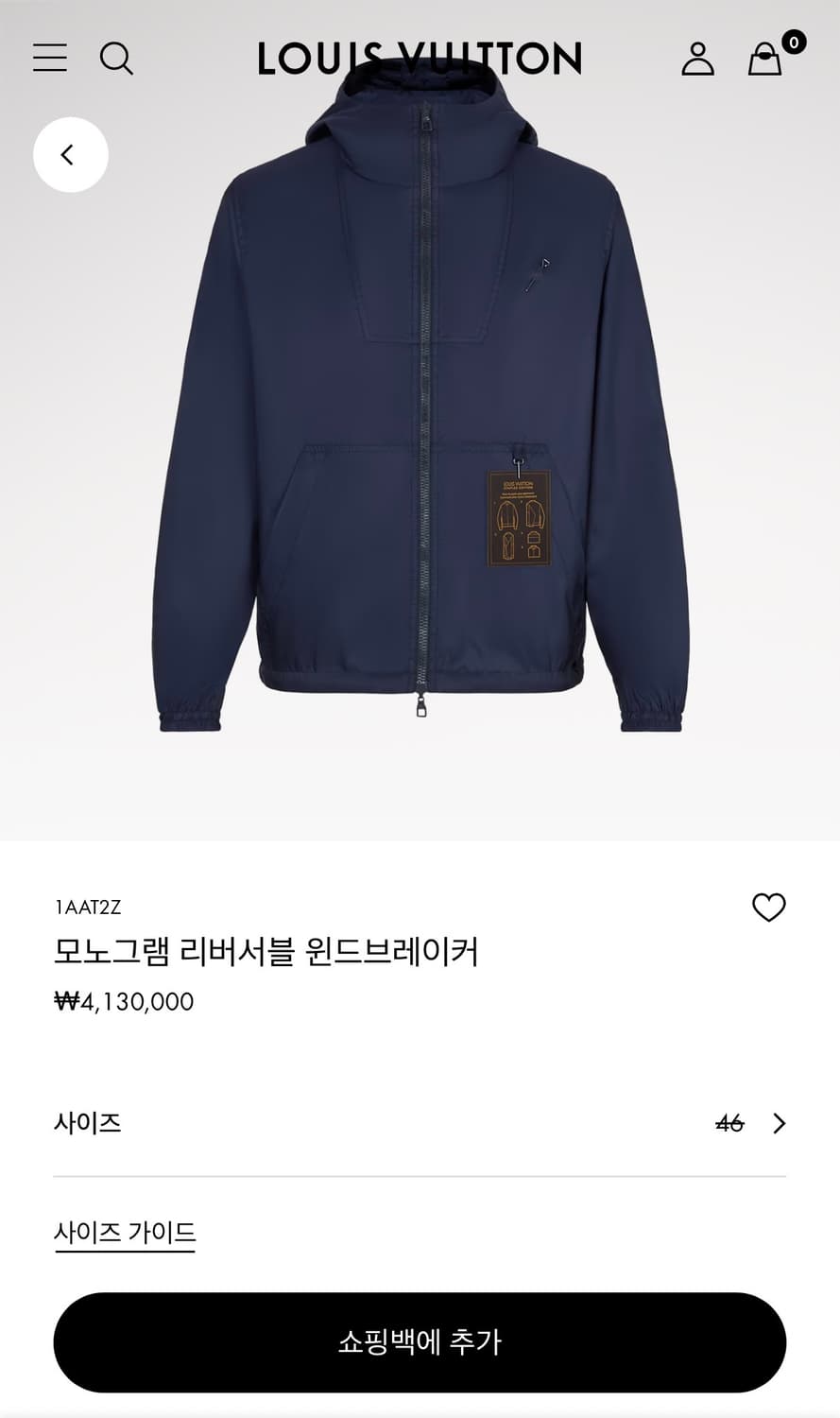Click the back arrow button

point(70,154)
